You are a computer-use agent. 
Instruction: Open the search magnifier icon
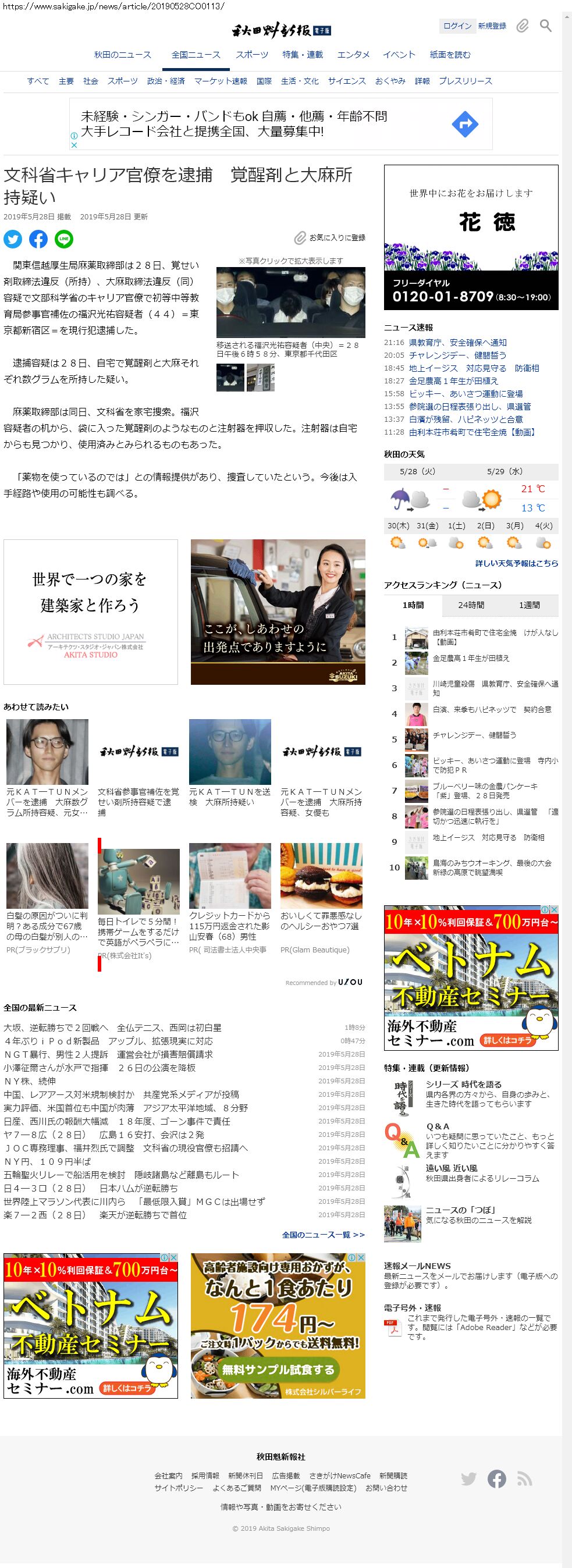pos(546,26)
